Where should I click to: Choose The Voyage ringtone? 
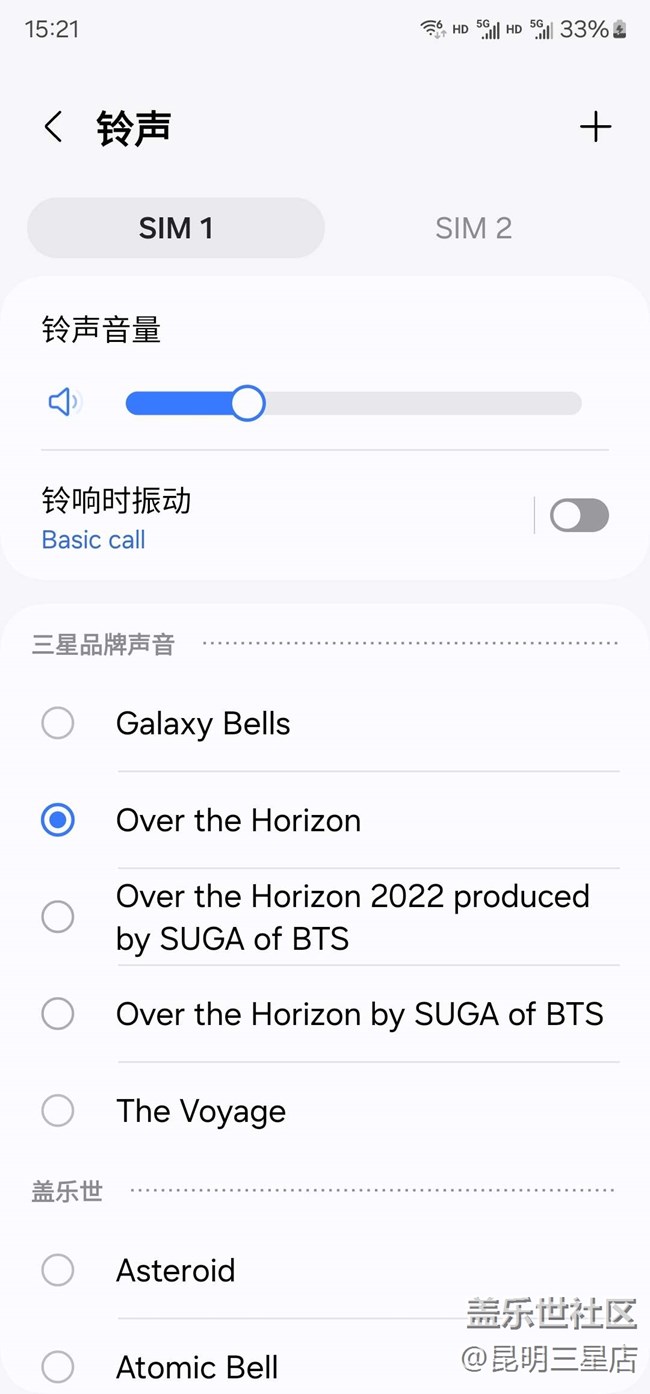pyautogui.click(x=325, y=1111)
